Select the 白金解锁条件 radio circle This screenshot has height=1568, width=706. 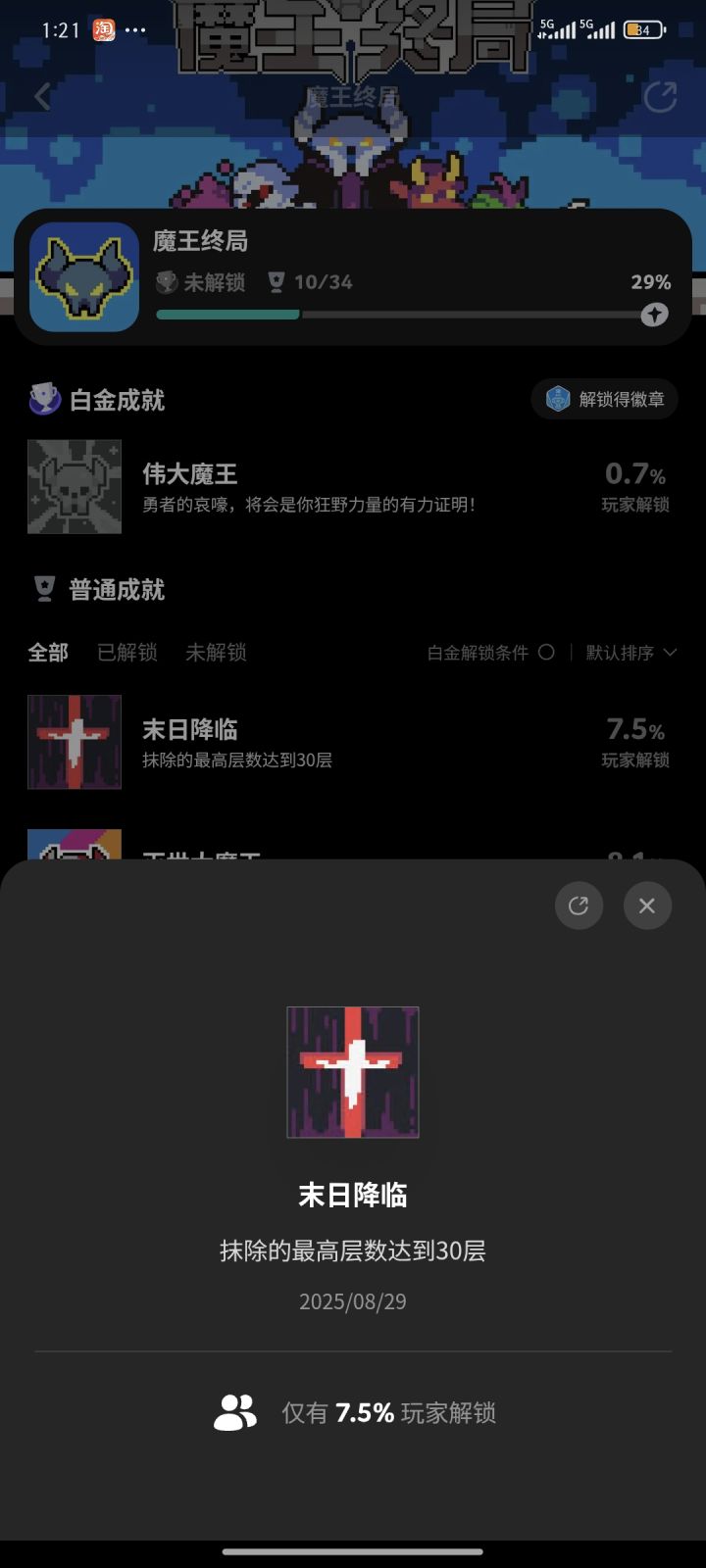point(546,653)
